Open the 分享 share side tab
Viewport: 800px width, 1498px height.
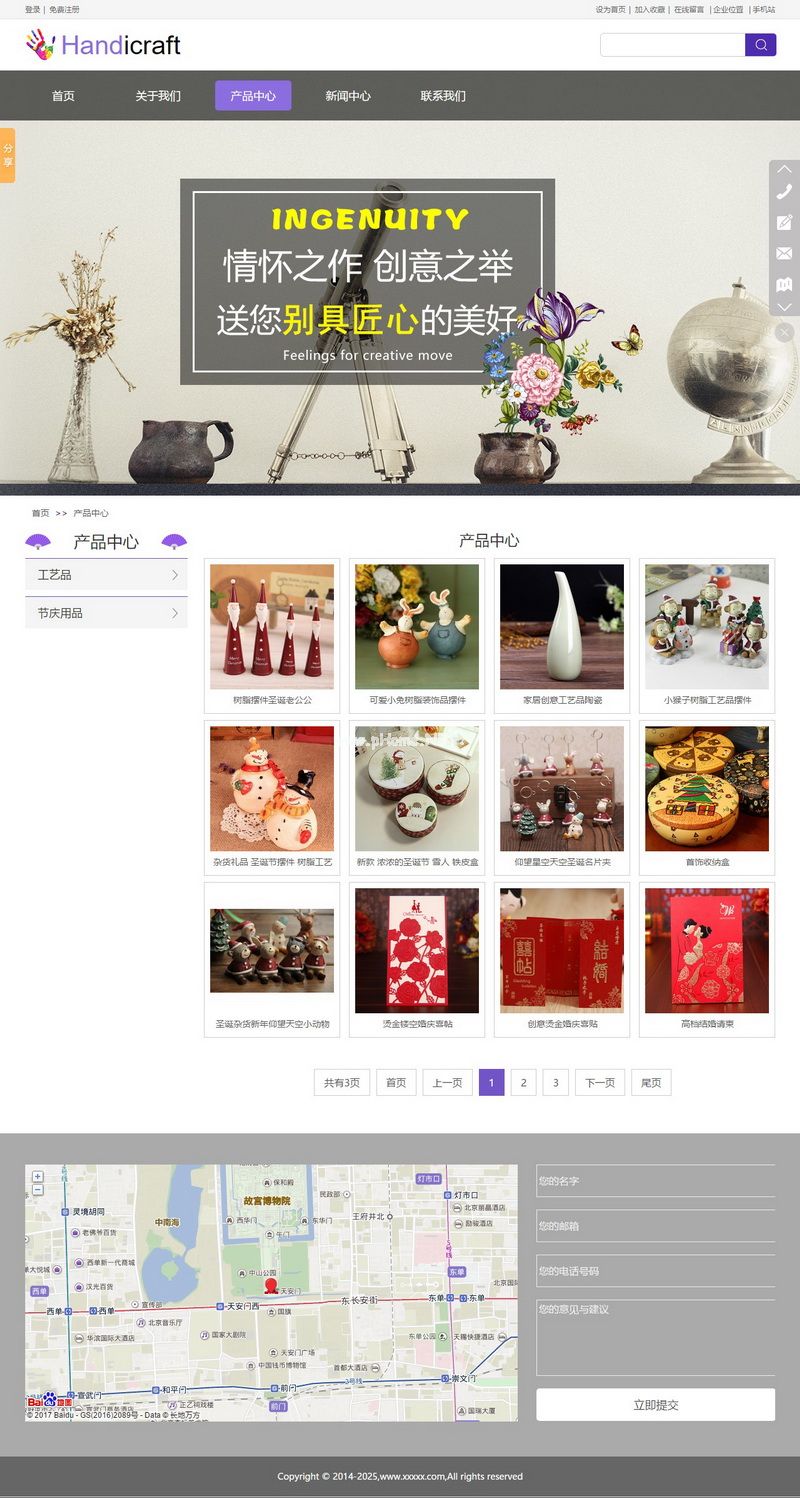click(8, 155)
